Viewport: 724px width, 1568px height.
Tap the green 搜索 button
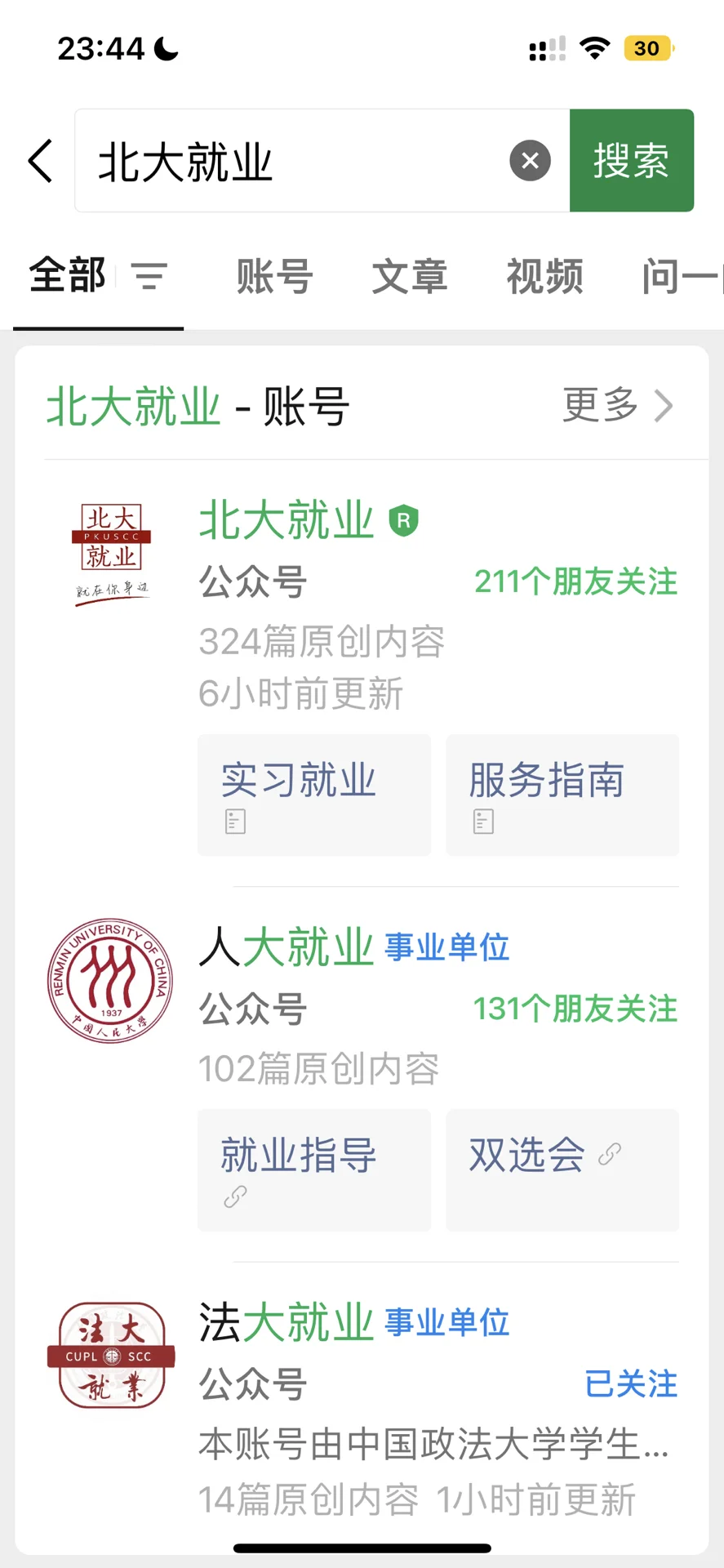click(631, 161)
